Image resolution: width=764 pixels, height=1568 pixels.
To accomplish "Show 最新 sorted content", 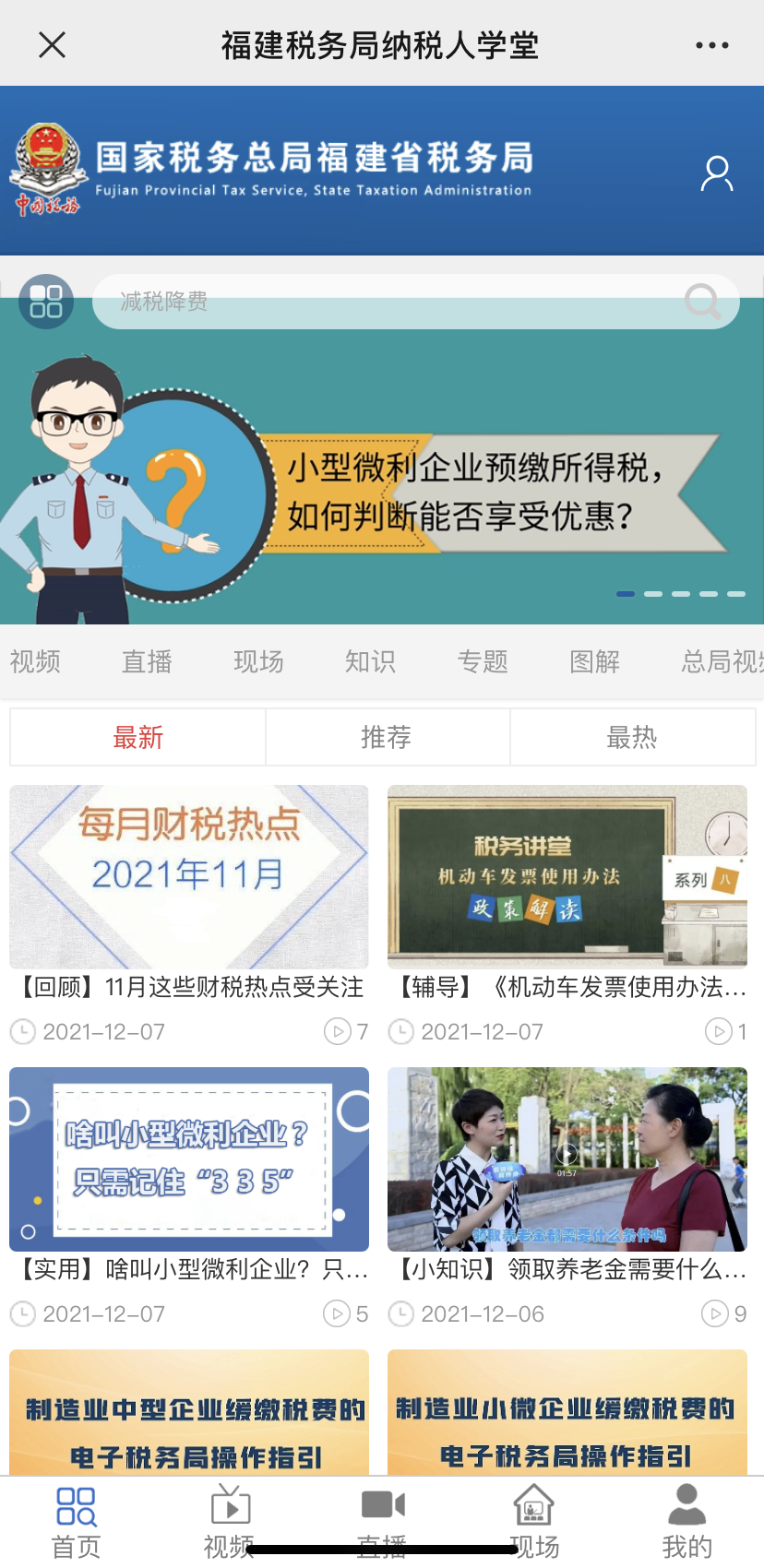I will 137,737.
